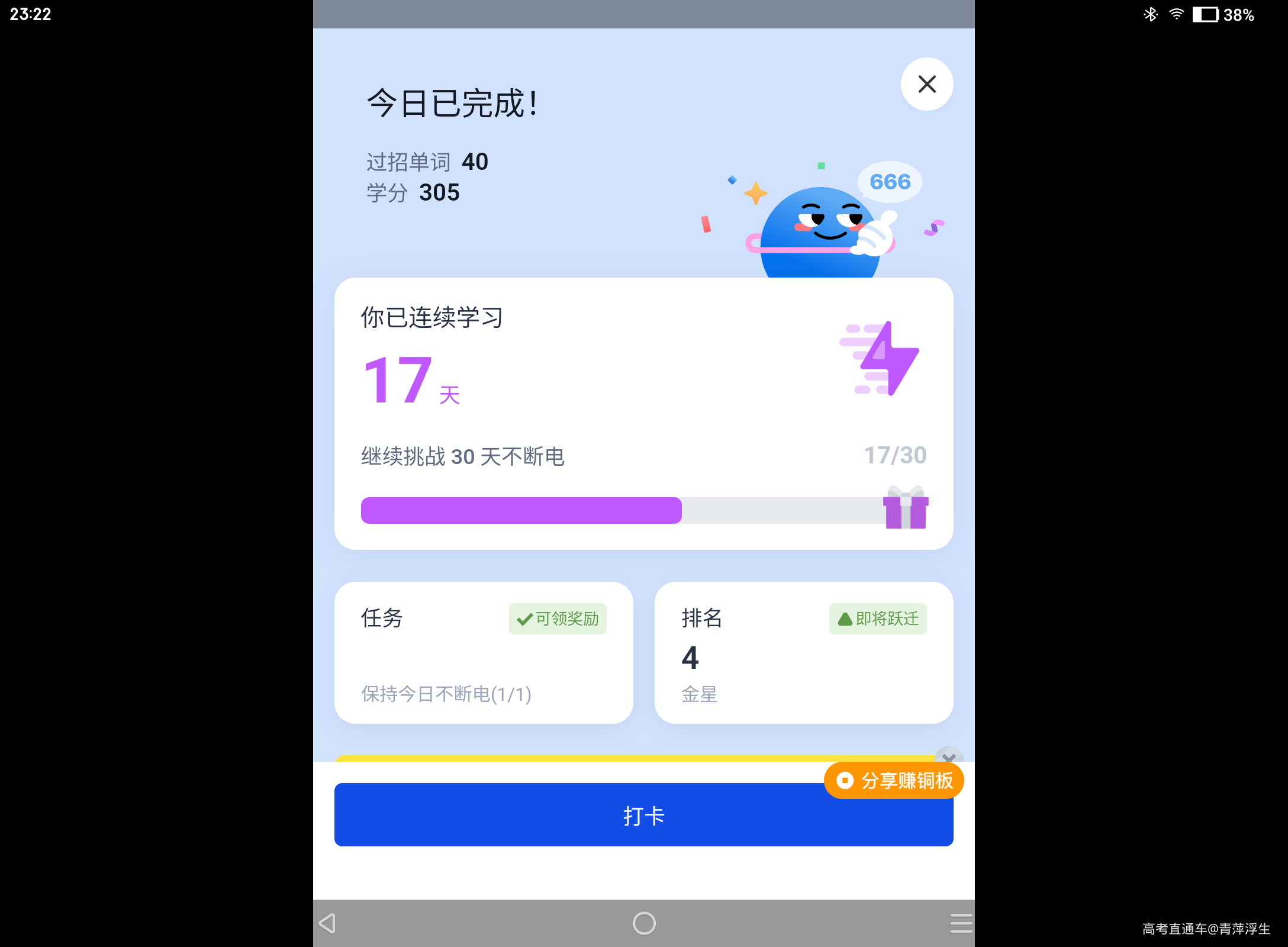Open the recent apps menu
Screen dimensions: 1288x947
point(961,923)
